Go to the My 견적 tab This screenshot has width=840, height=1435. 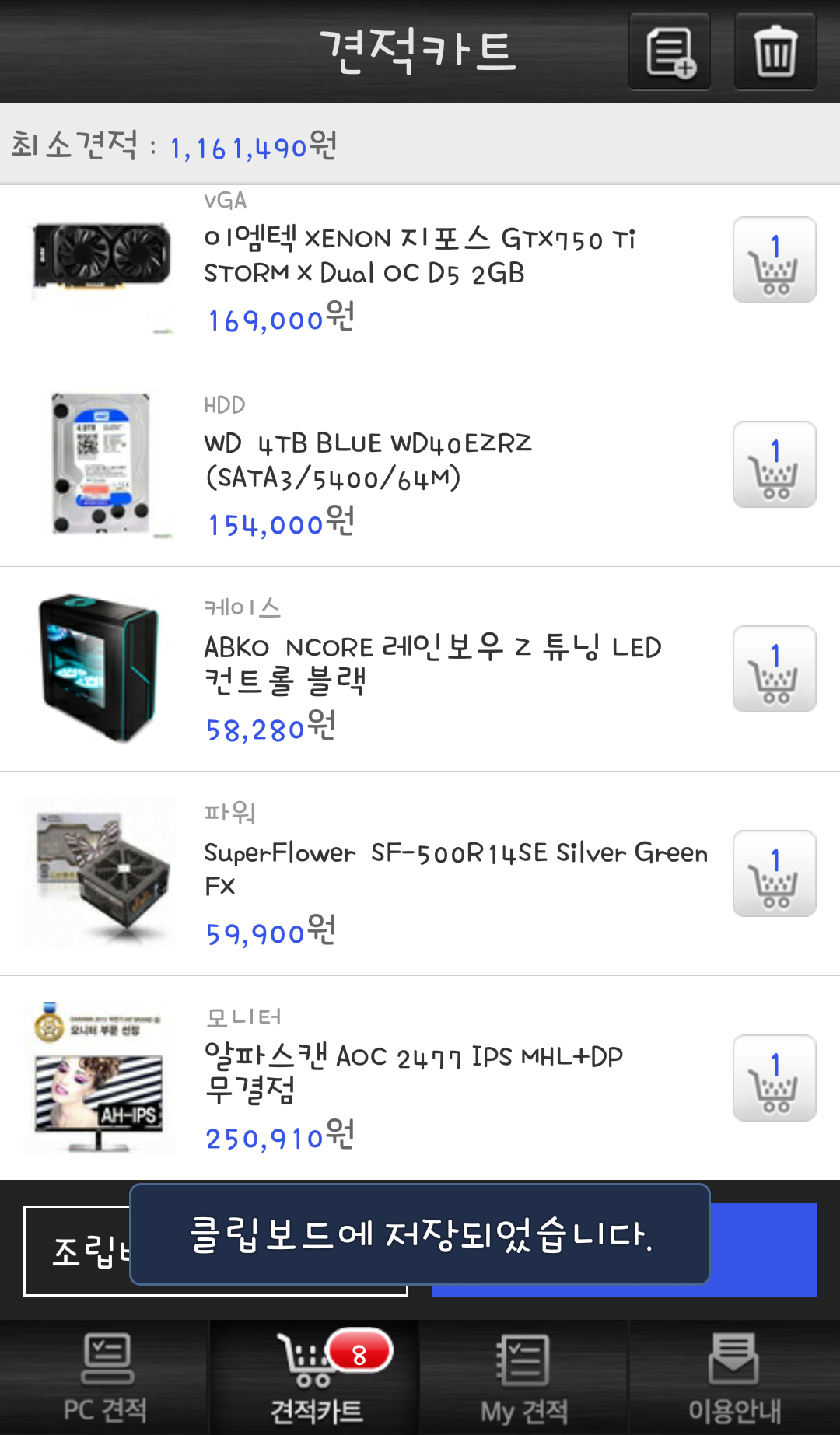524,1377
